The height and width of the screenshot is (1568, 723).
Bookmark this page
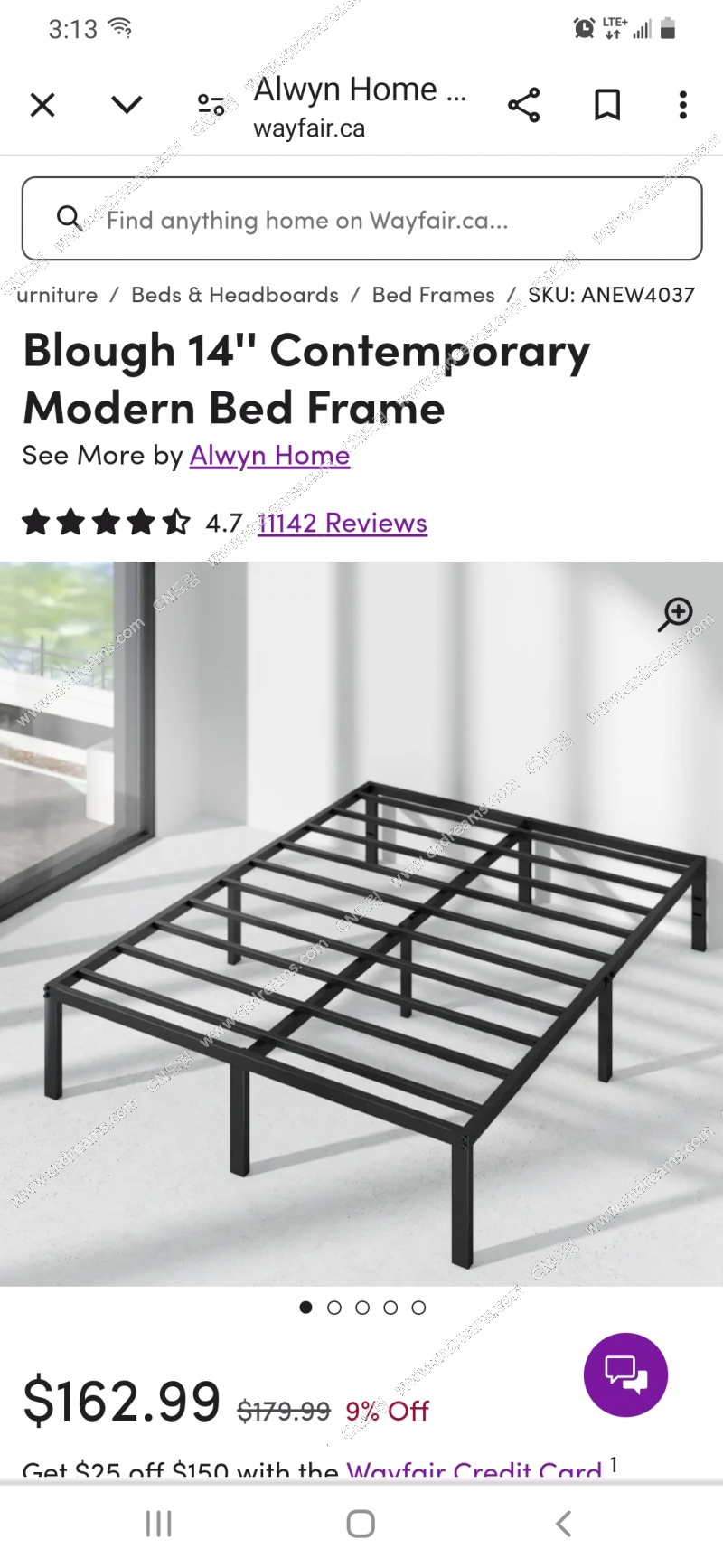pos(607,105)
